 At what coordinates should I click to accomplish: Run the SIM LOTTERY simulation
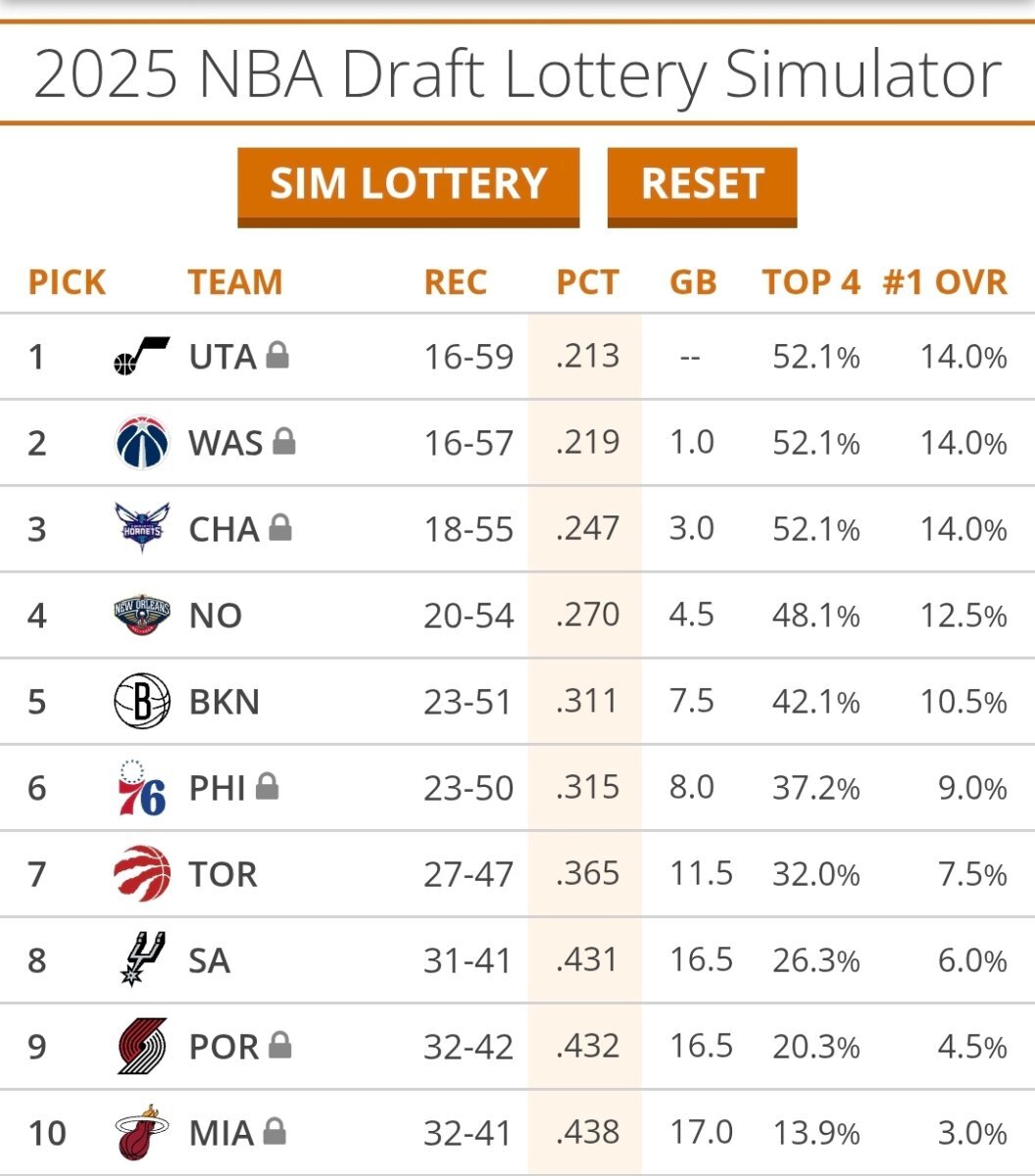[408, 185]
